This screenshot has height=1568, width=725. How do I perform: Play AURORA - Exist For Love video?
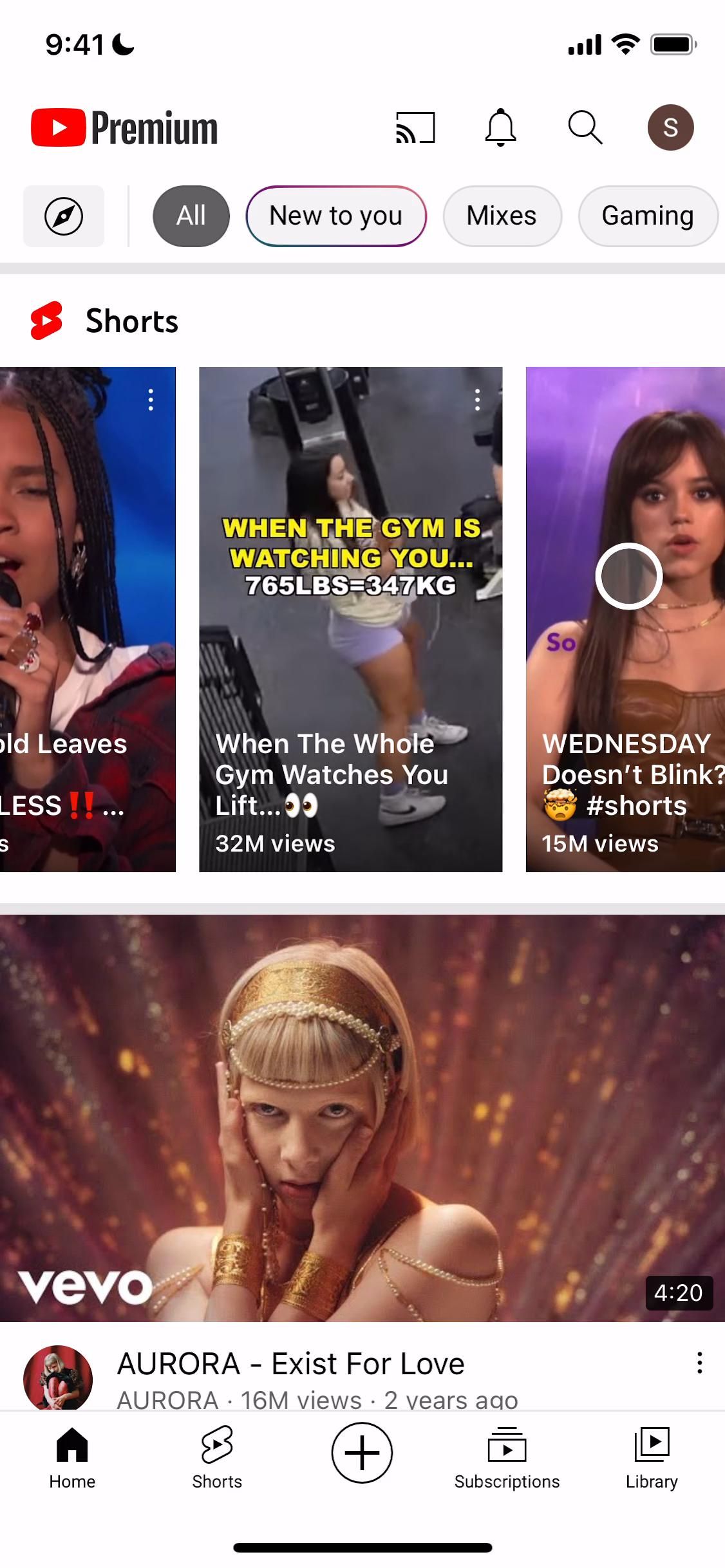362,1117
